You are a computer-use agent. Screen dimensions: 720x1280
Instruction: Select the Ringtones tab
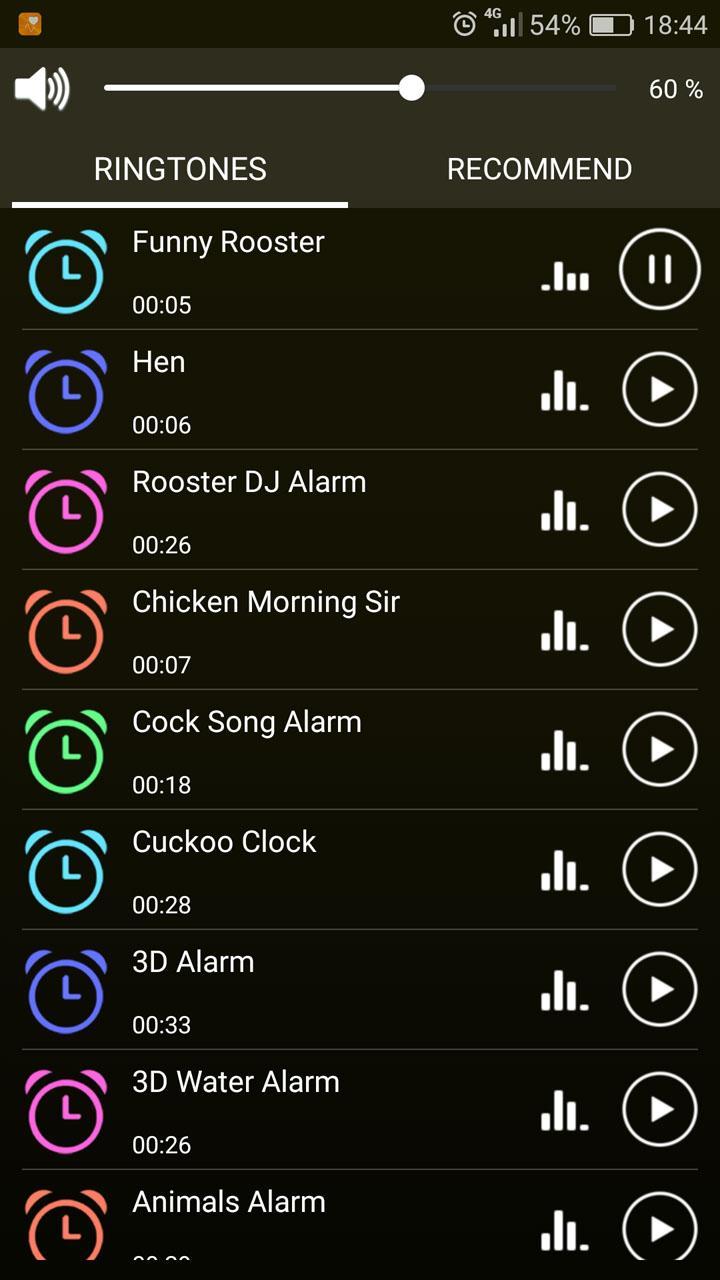point(180,169)
